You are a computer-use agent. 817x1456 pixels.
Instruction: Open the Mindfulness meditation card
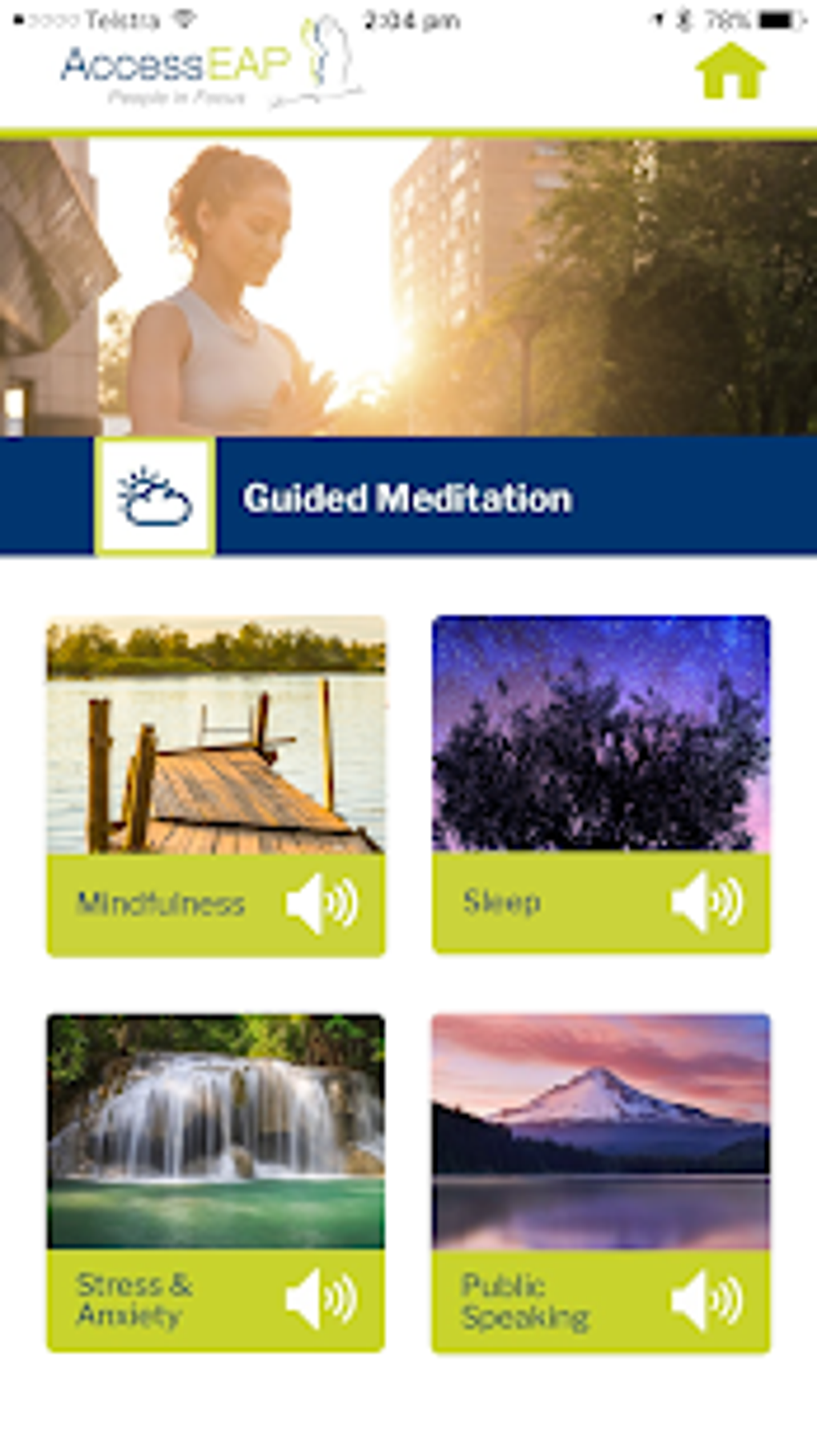215,785
